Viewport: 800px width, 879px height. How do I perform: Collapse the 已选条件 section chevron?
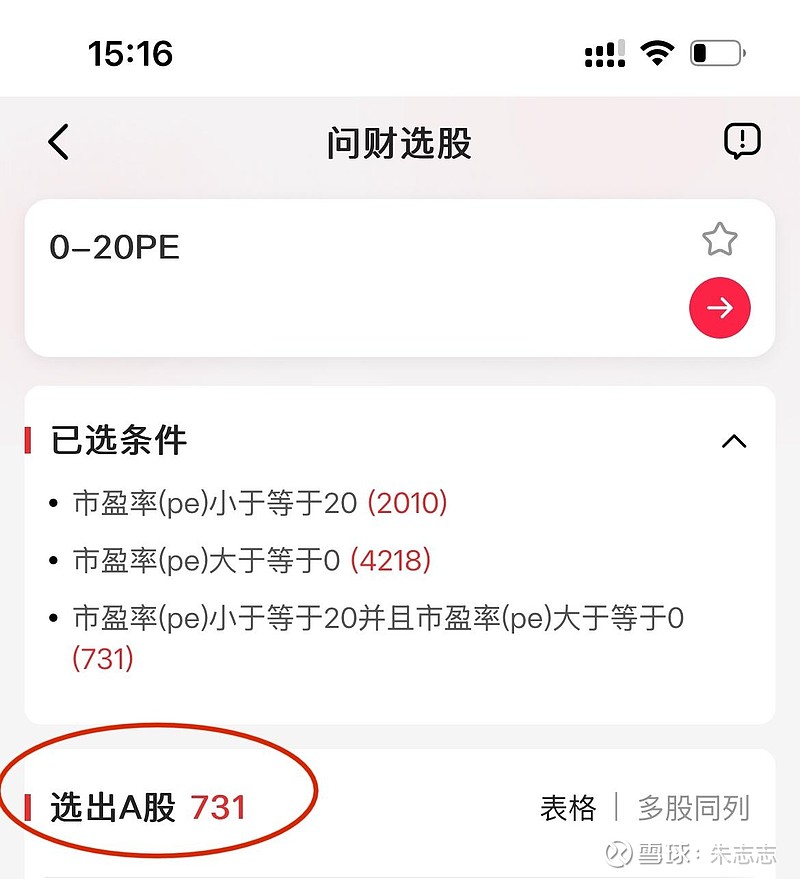pyautogui.click(x=736, y=441)
